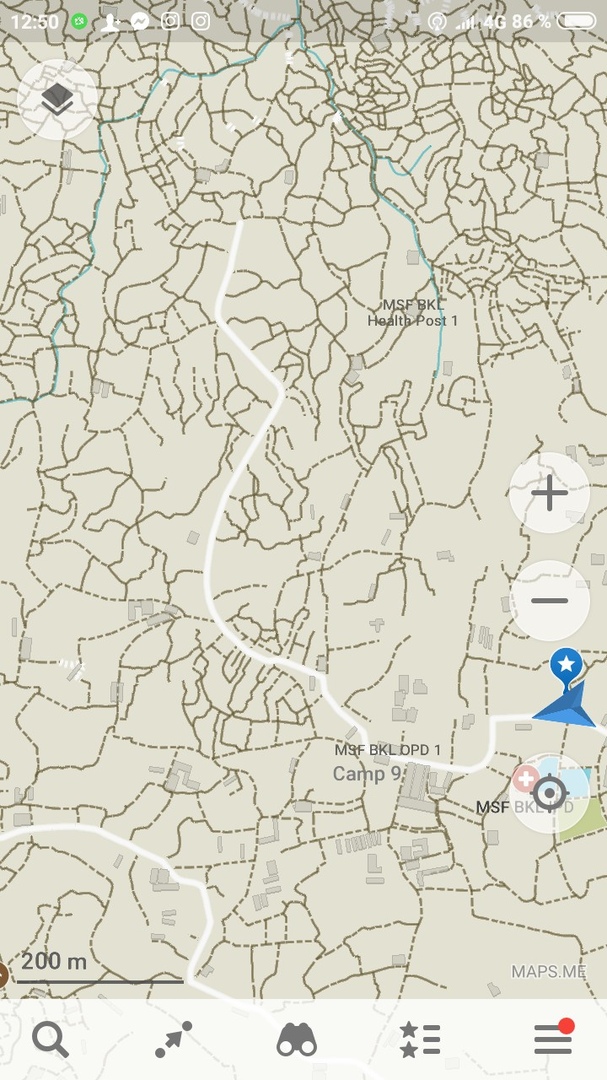The height and width of the screenshot is (1080, 607).
Task: Tap the MSF BKL OPD clinic marker
Action: point(525,779)
